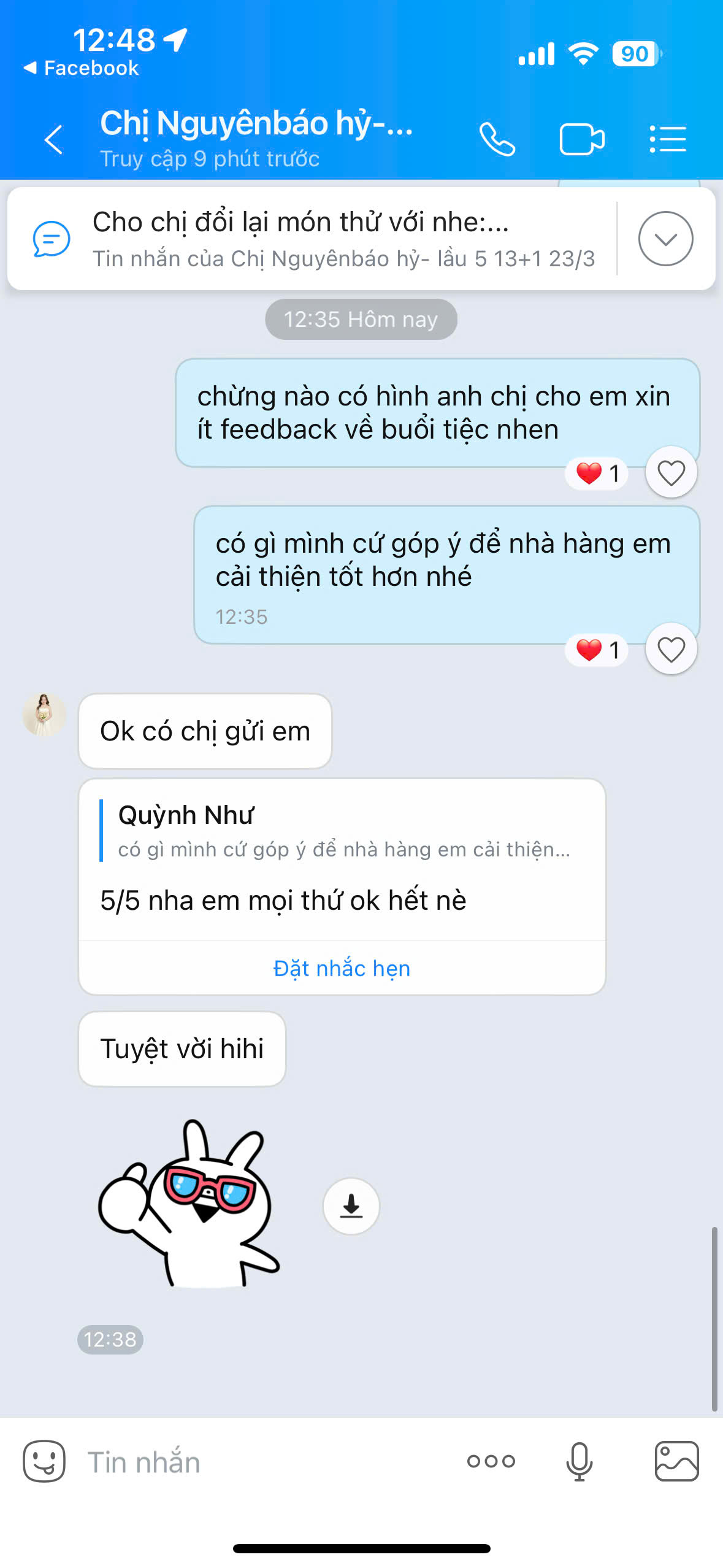The image size is (723, 1568).
Task: Open the sticker and emoji picker
Action: tap(44, 1461)
